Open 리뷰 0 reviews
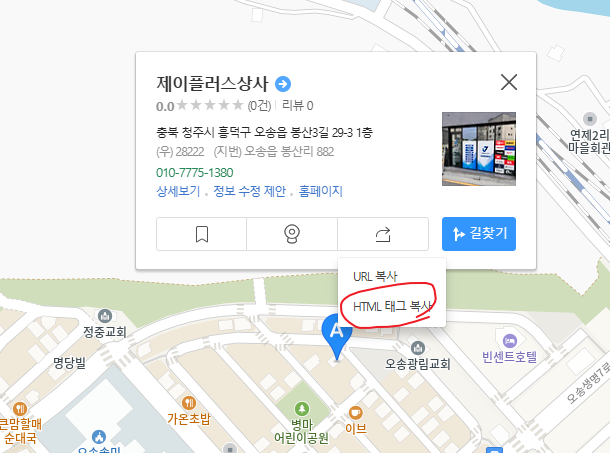610x453 pixels. [x=297, y=105]
